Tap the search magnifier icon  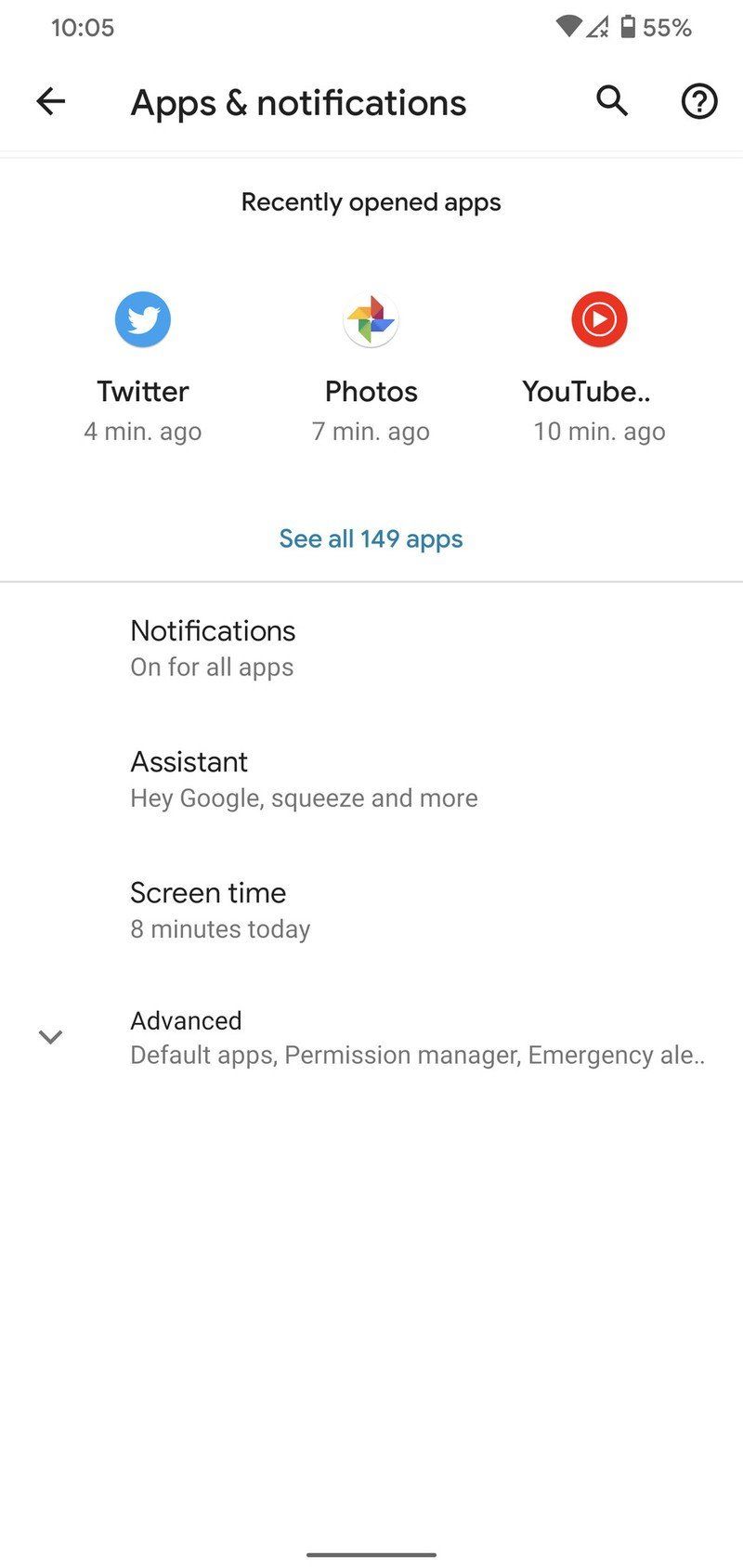coord(611,101)
